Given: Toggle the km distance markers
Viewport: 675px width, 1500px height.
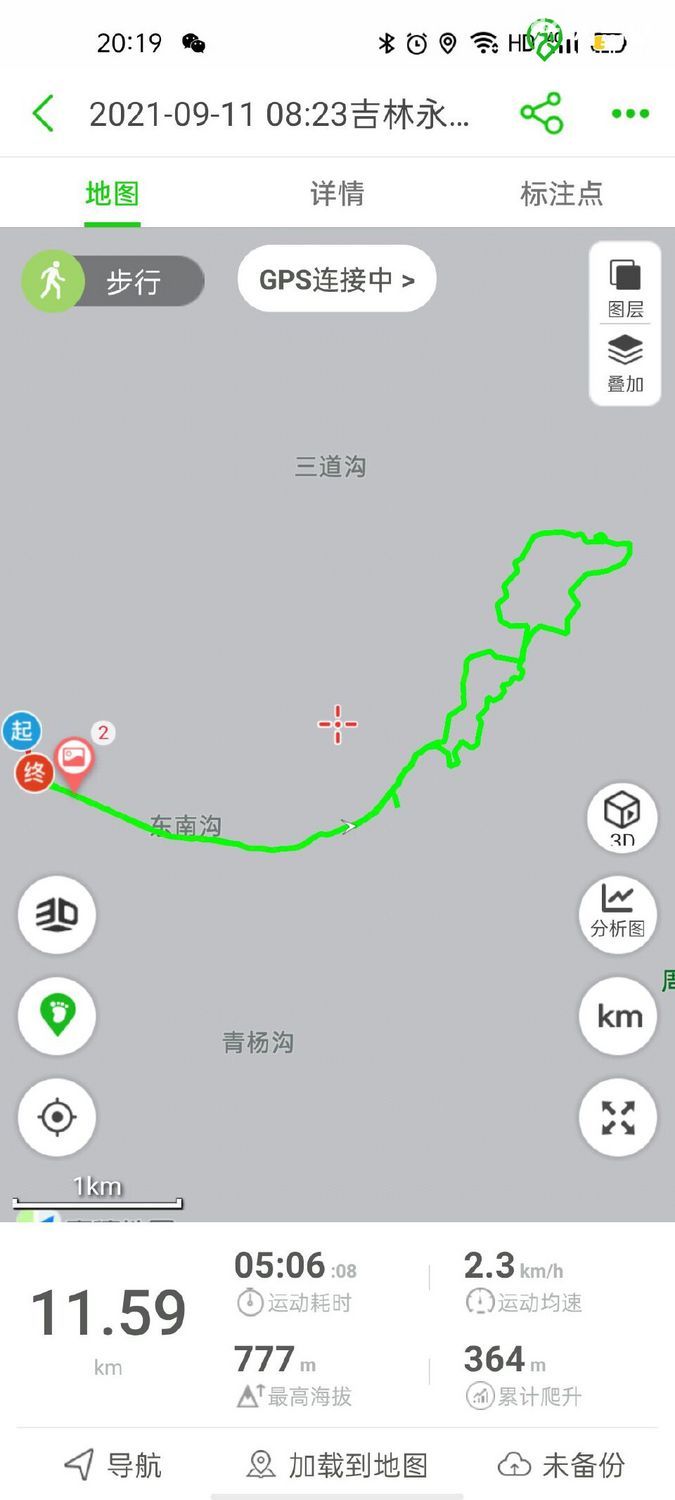Looking at the screenshot, I should tap(619, 1016).
